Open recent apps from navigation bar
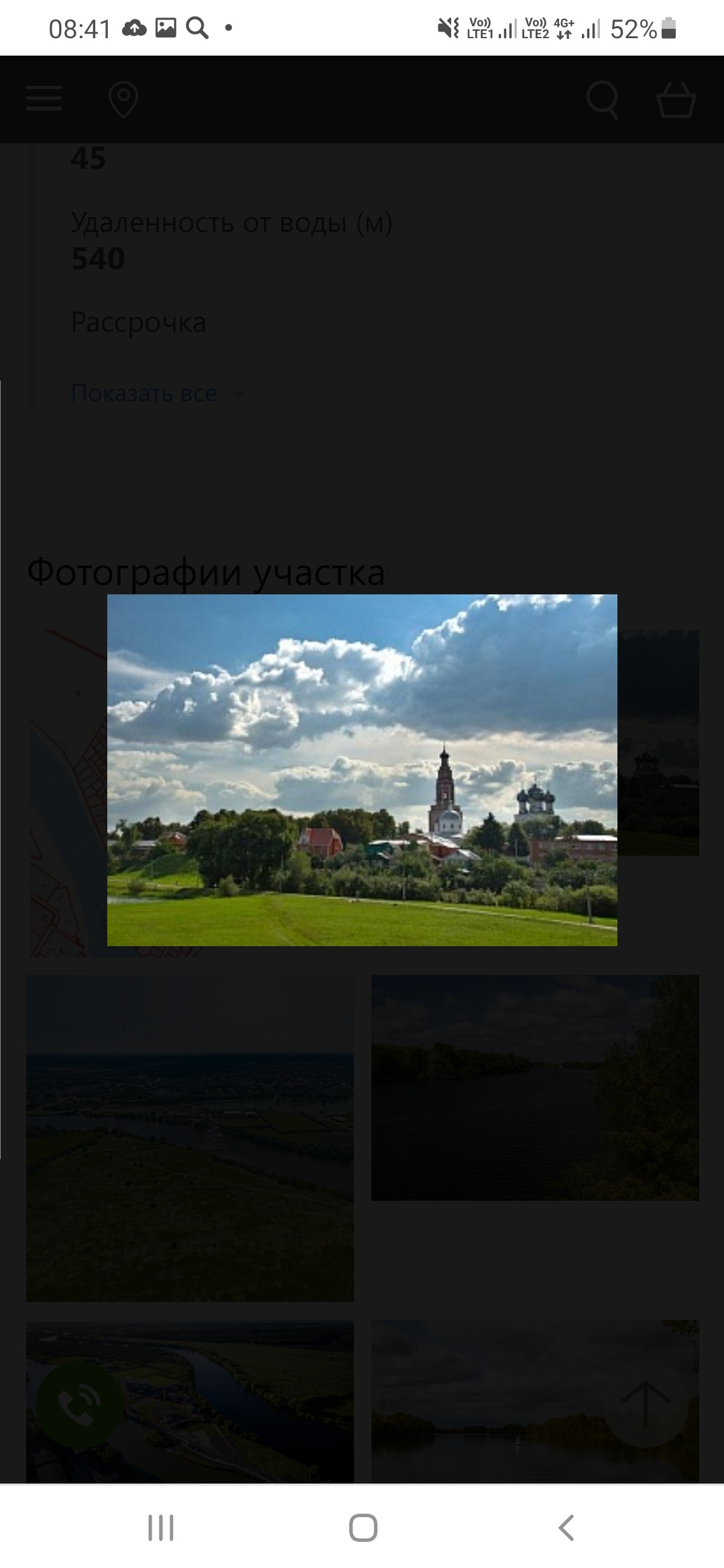The height and width of the screenshot is (1568, 724). 161,1528
